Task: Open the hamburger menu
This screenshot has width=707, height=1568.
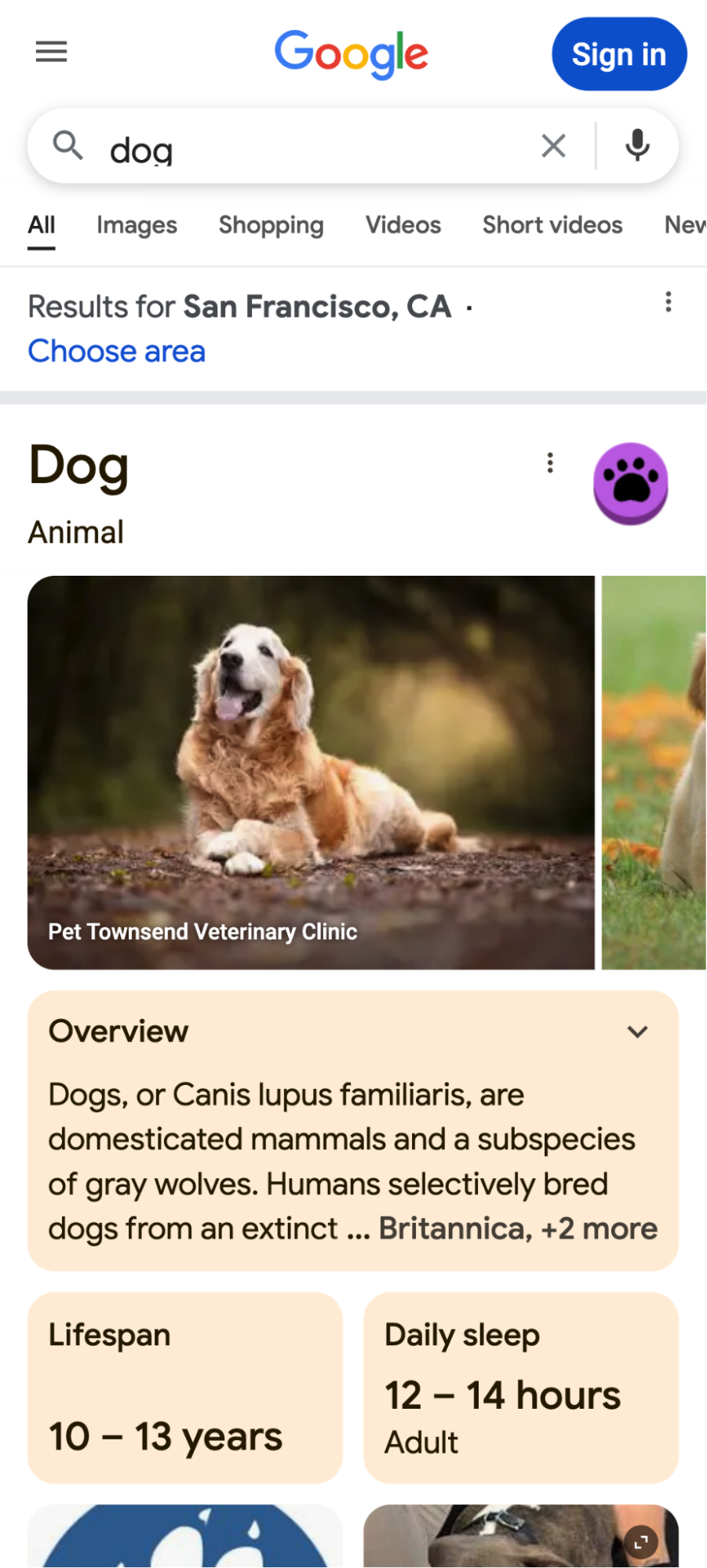Action: (x=52, y=53)
